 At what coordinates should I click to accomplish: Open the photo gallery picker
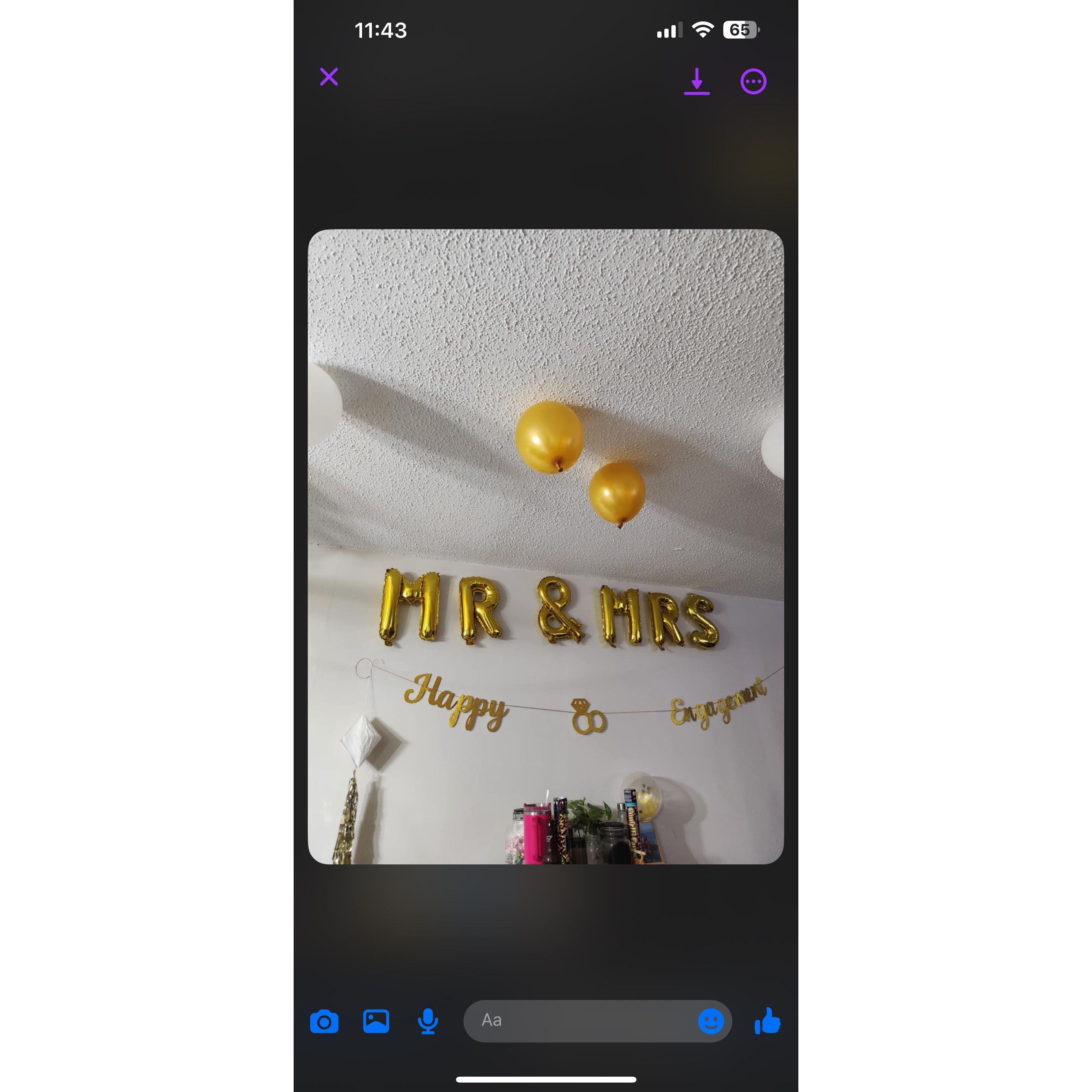(376, 1021)
